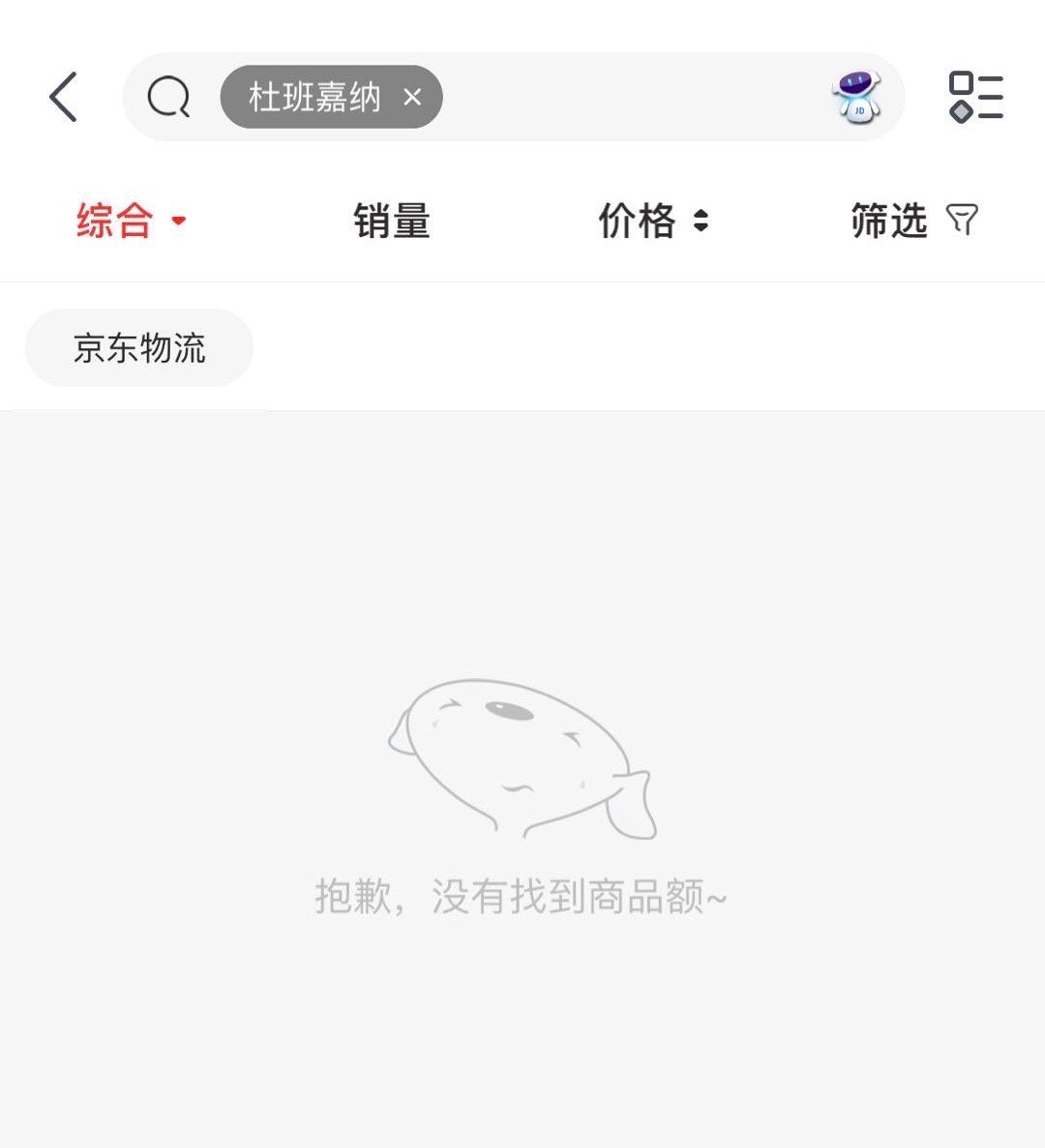Click inside the search input bar
This screenshot has height=1148, width=1045.
(600, 97)
